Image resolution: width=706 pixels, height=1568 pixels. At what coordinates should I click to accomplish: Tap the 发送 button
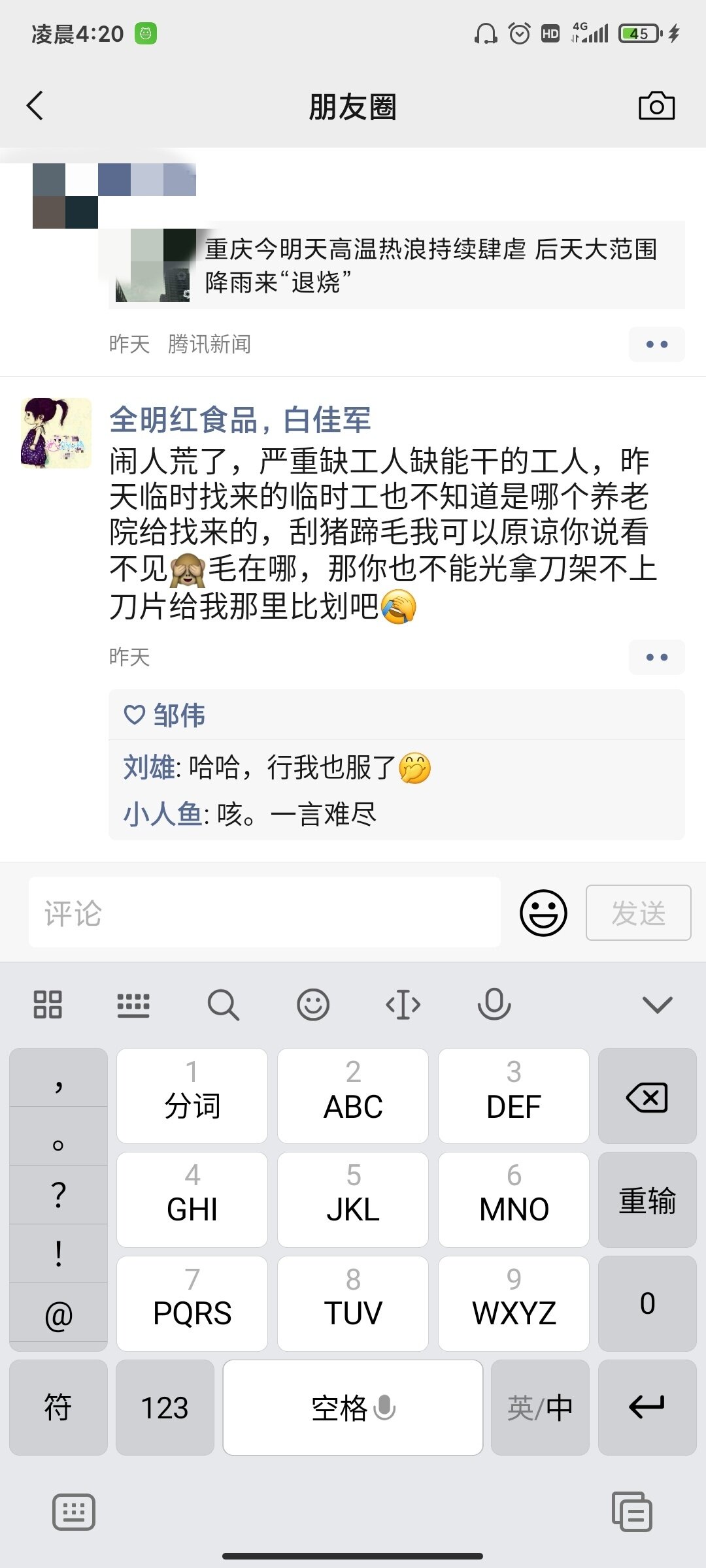(638, 913)
